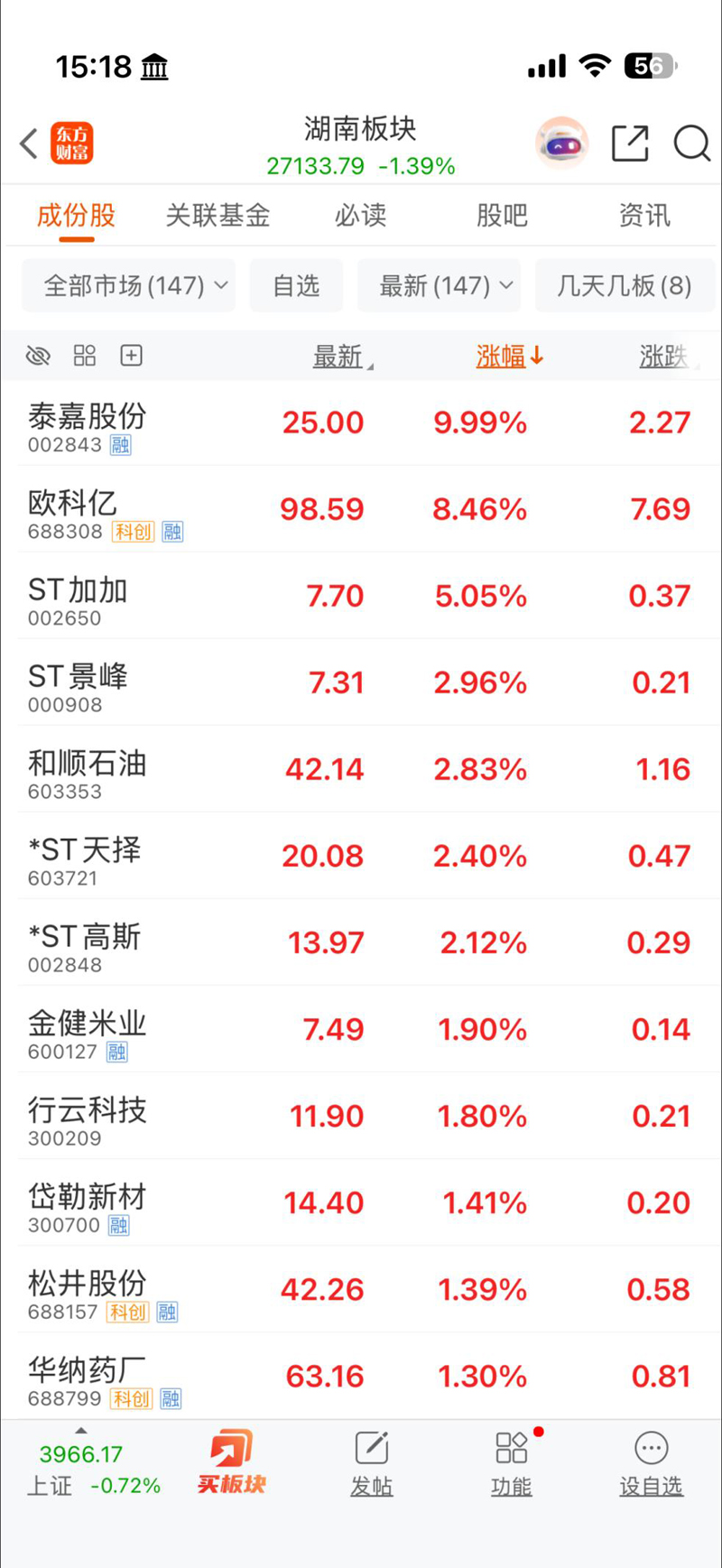
Task: Tap the grid layout icon below filters
Action: 84,355
